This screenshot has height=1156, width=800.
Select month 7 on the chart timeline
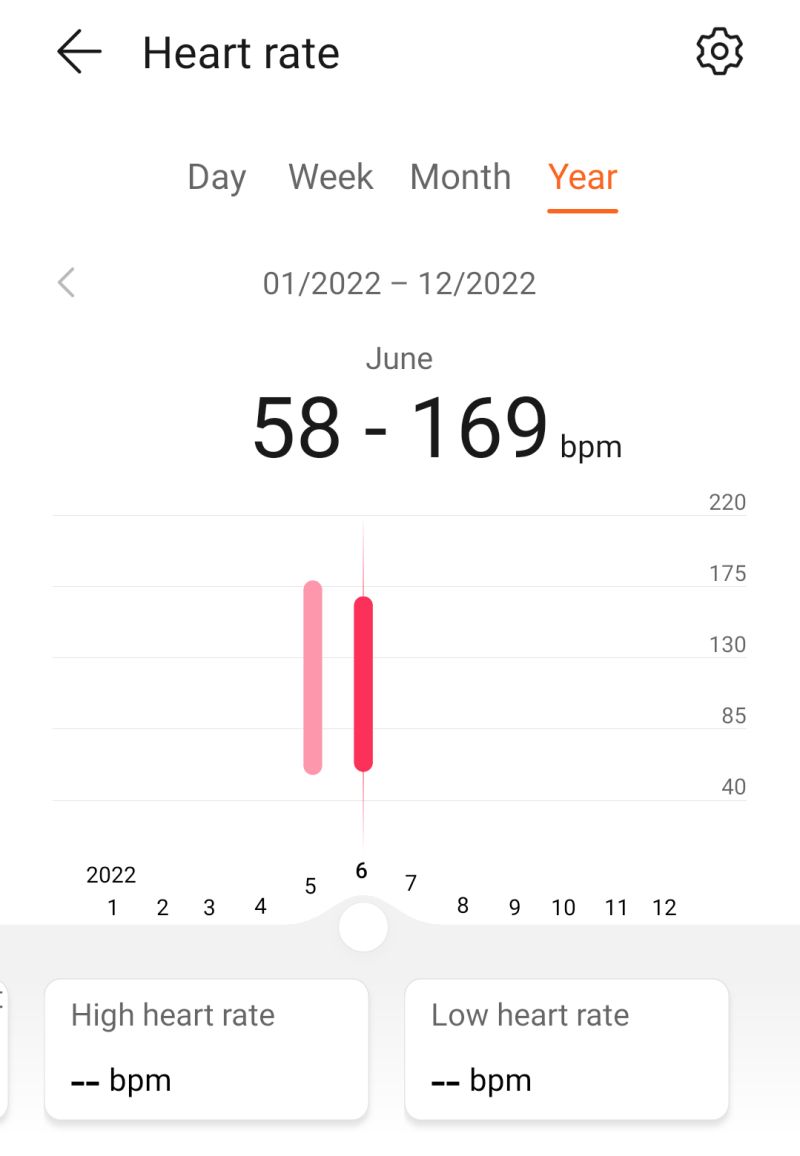point(411,884)
